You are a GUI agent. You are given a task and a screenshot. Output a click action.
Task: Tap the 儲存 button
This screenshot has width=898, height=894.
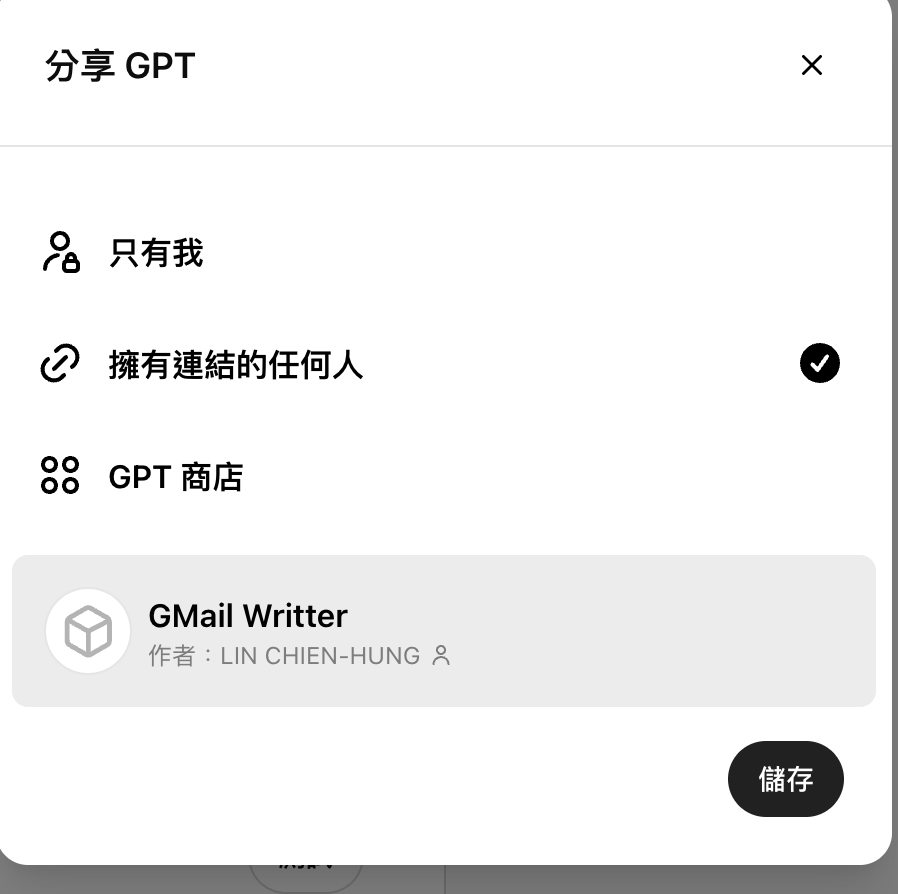pos(785,779)
